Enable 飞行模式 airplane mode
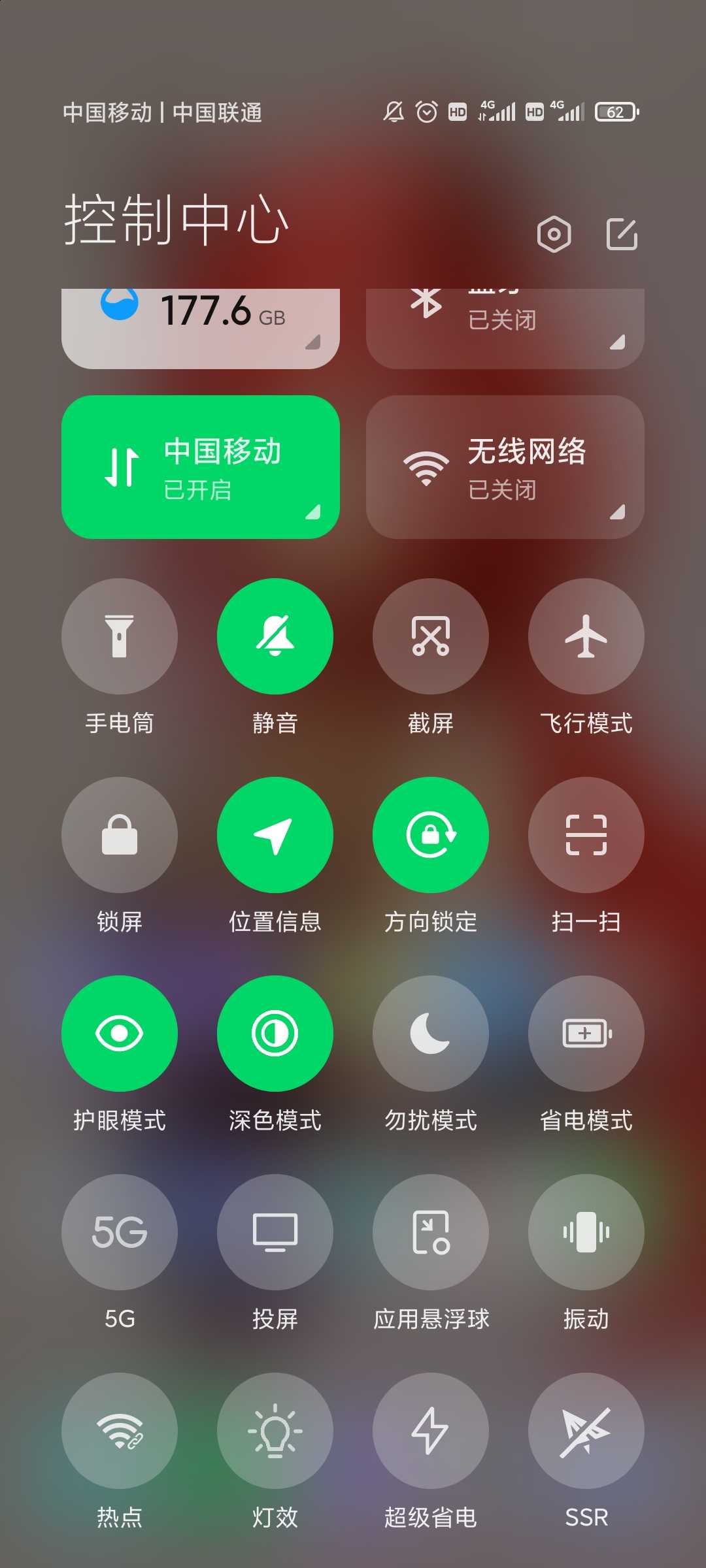706x1568 pixels. point(586,636)
